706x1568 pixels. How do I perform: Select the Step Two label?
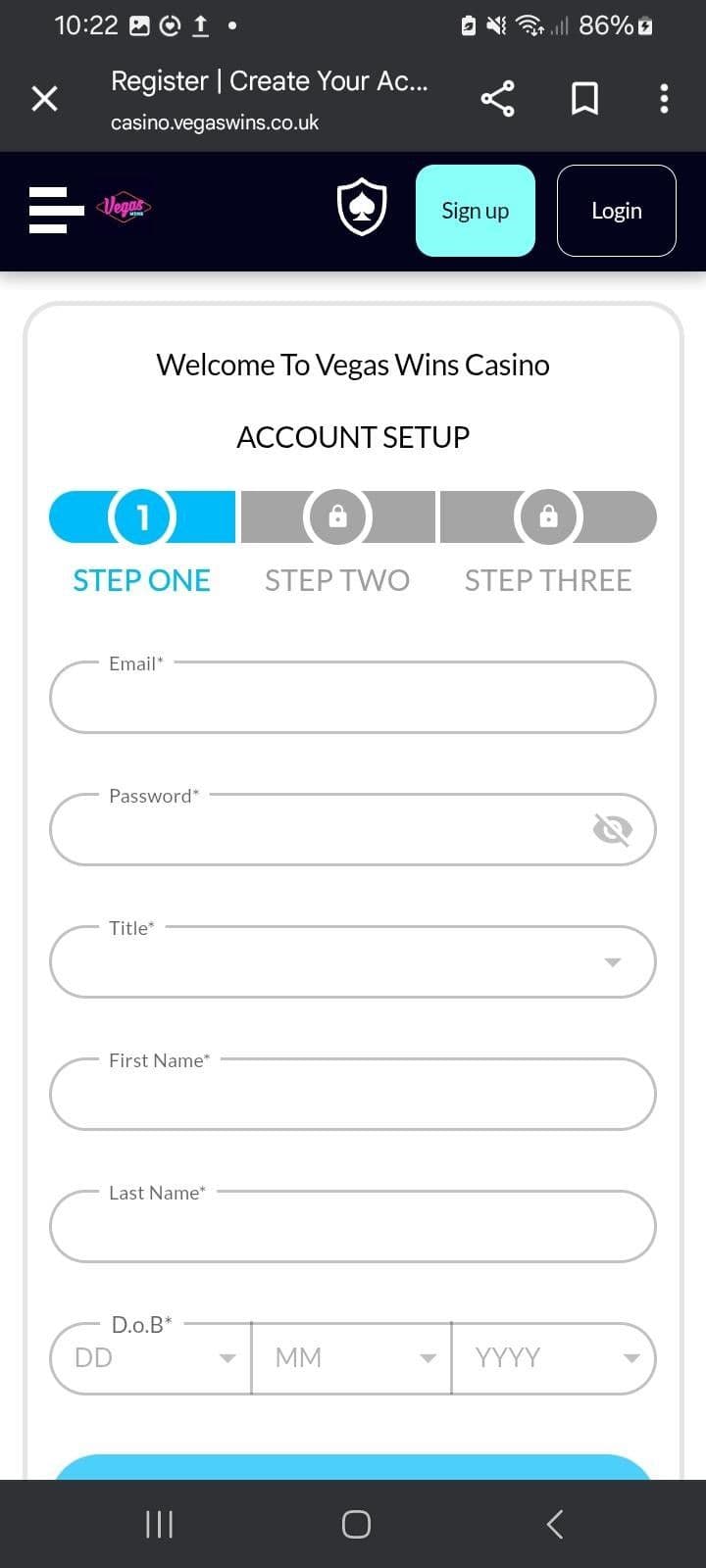point(337,580)
